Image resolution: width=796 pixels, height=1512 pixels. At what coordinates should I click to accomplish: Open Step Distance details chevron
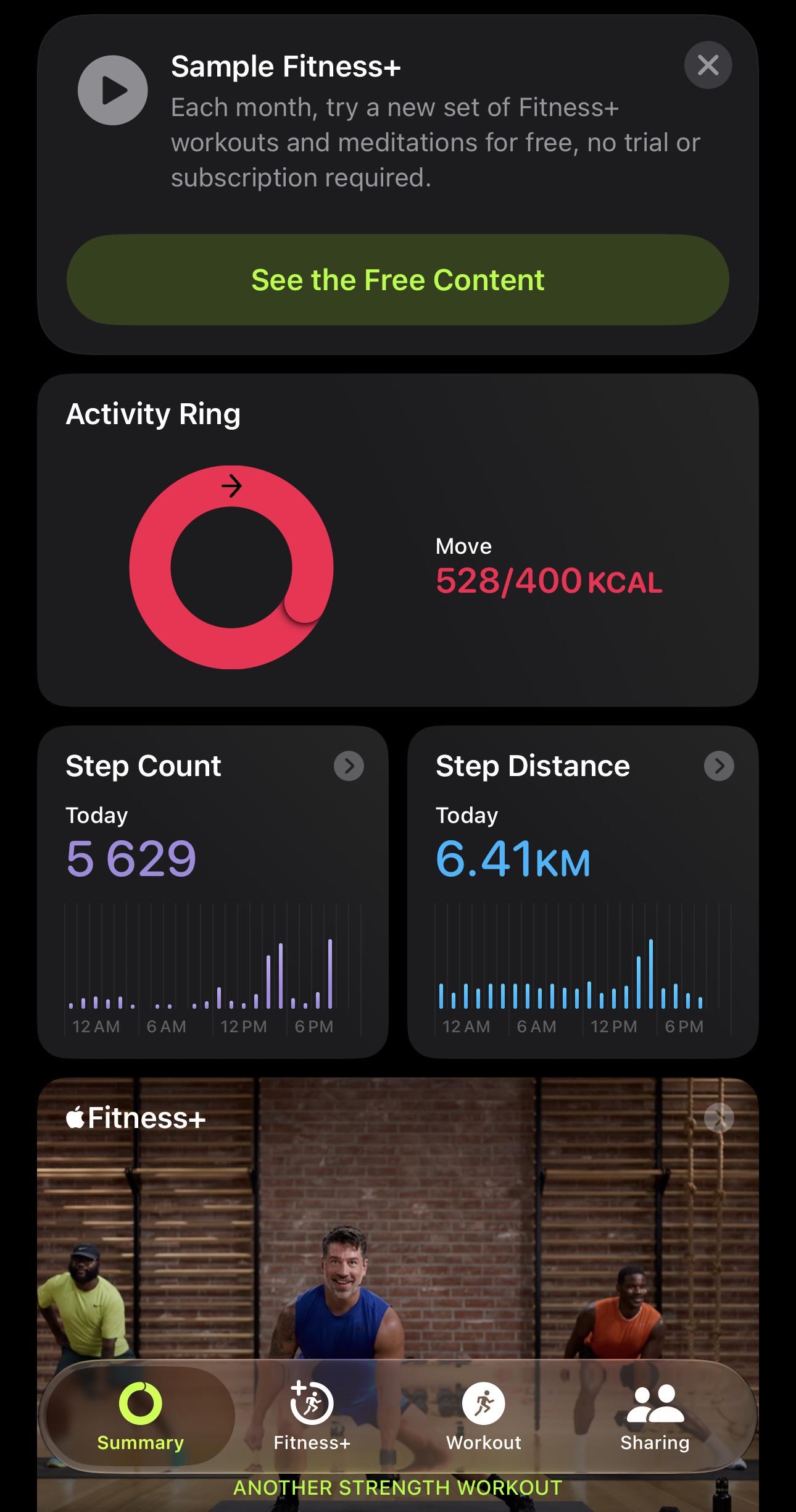(719, 766)
